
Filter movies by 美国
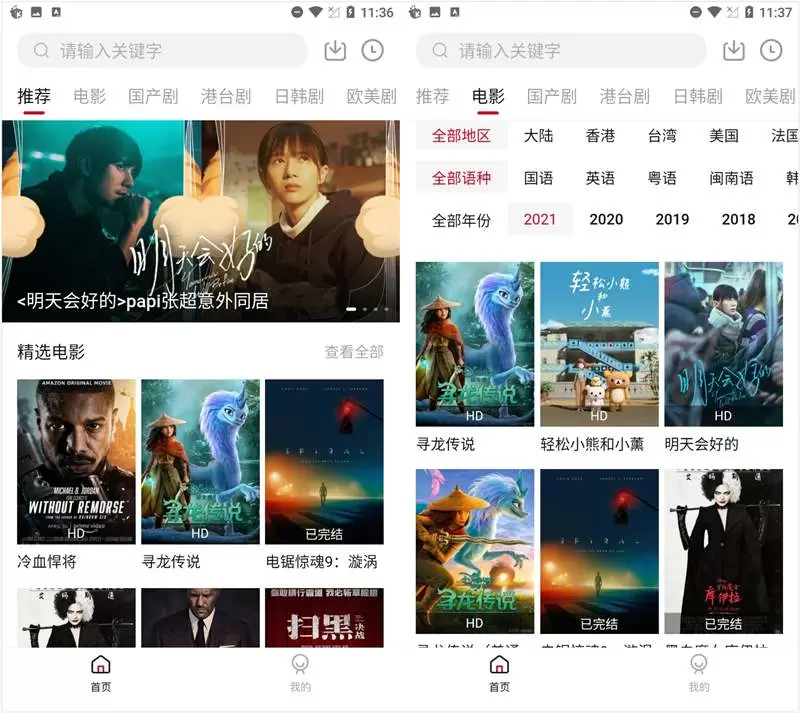click(724, 136)
